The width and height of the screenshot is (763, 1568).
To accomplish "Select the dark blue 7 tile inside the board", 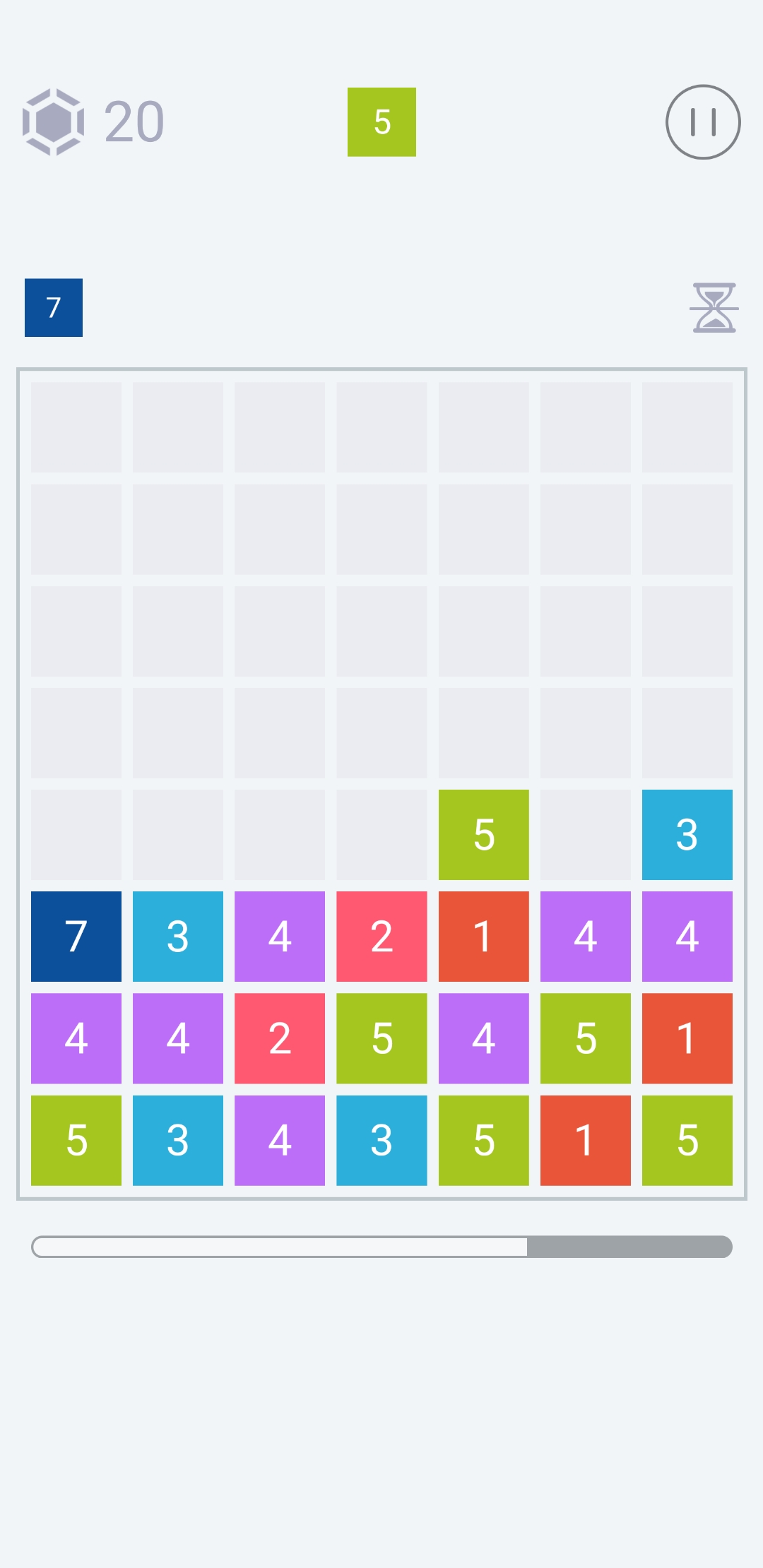I will coord(76,937).
